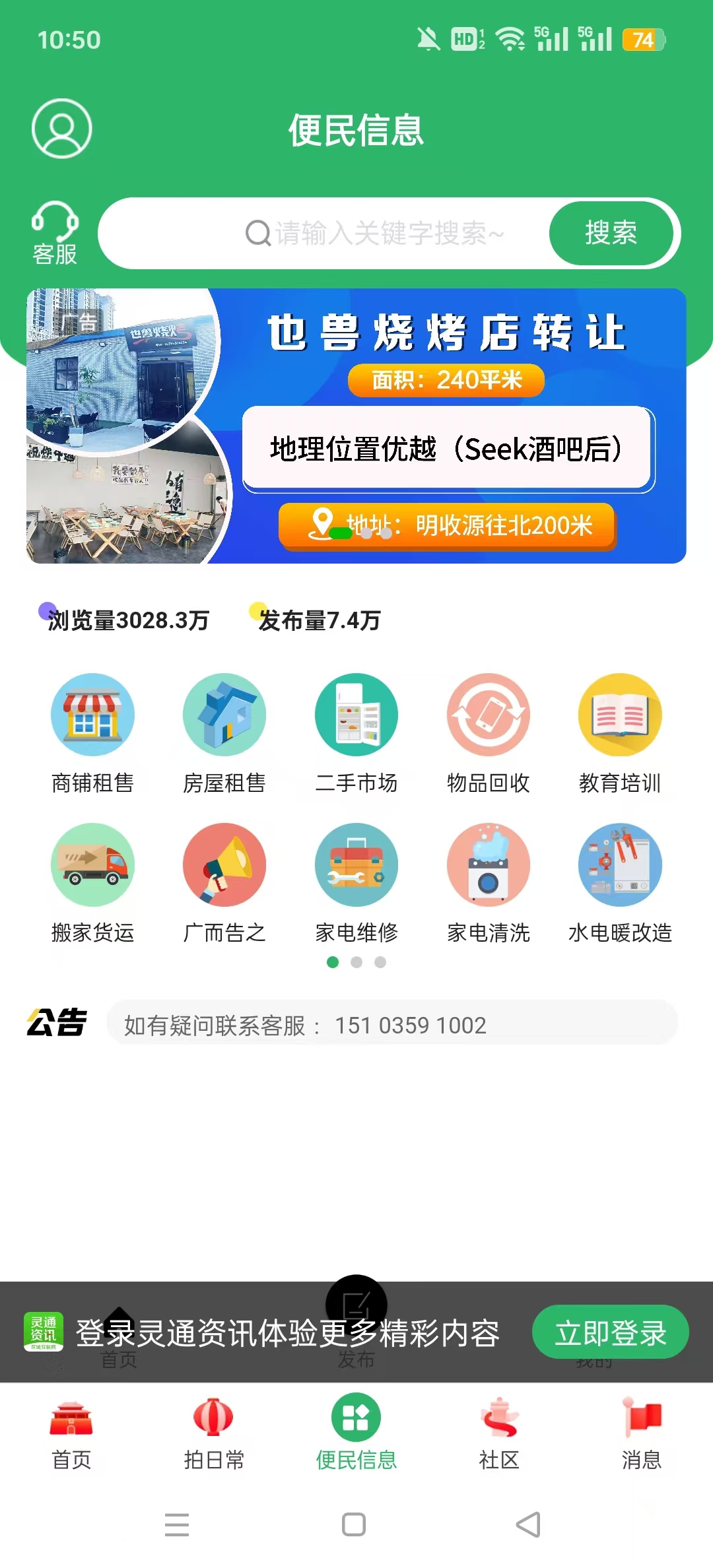Open 水电暖改造 category

[620, 883]
